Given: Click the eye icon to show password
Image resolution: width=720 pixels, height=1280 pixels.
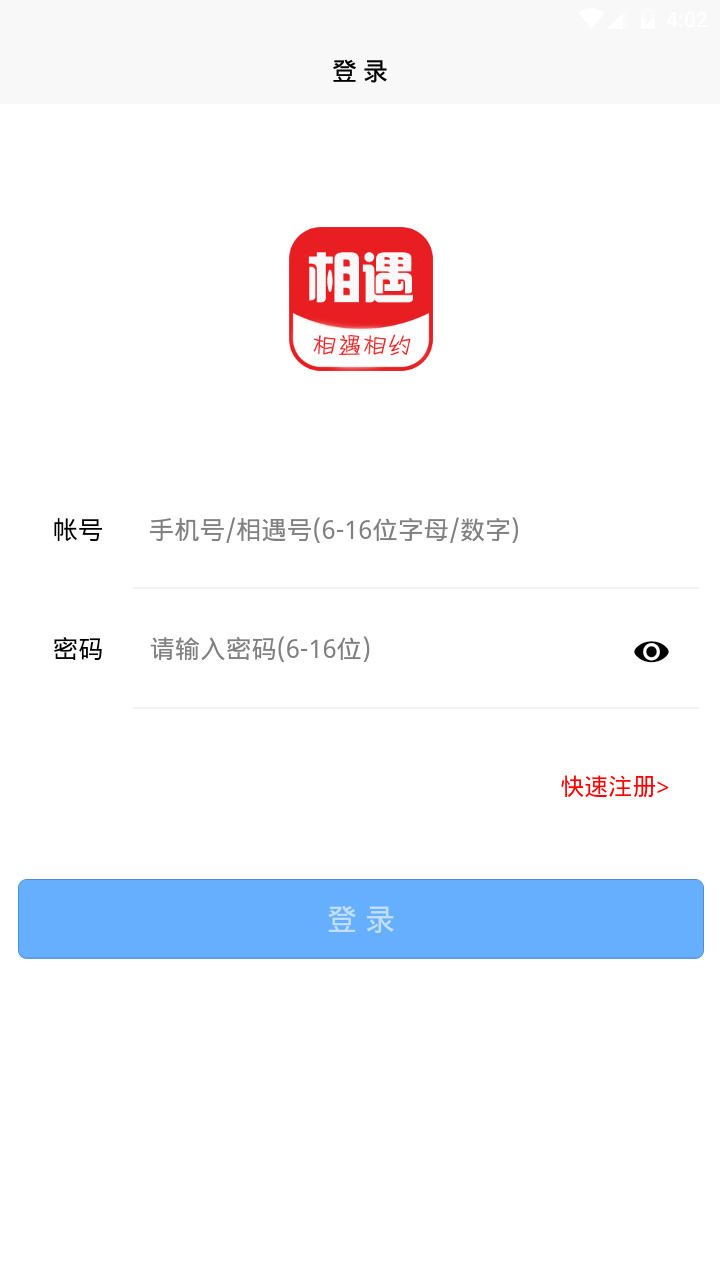Looking at the screenshot, I should click(x=651, y=651).
